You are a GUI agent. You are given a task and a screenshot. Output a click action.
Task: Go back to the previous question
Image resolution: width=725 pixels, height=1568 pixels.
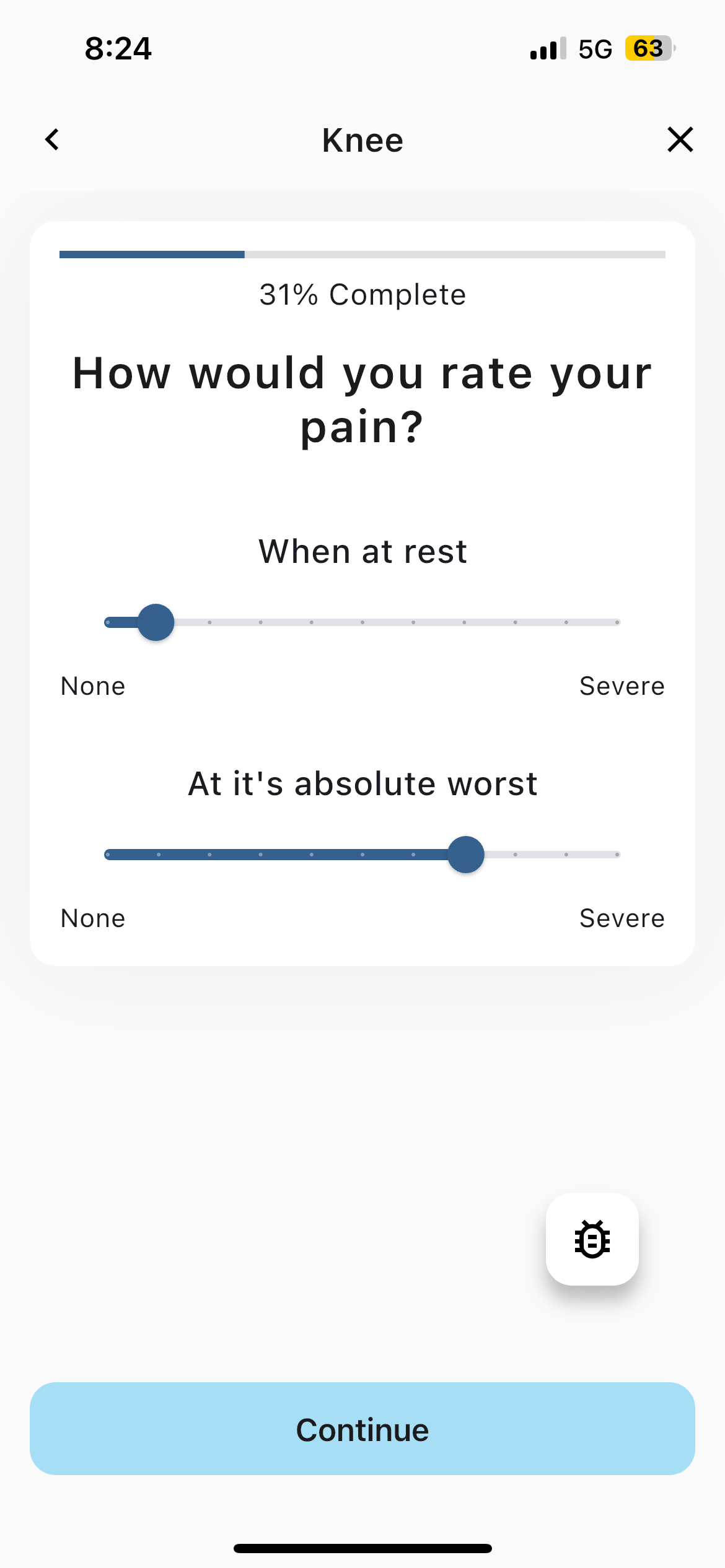(x=53, y=140)
